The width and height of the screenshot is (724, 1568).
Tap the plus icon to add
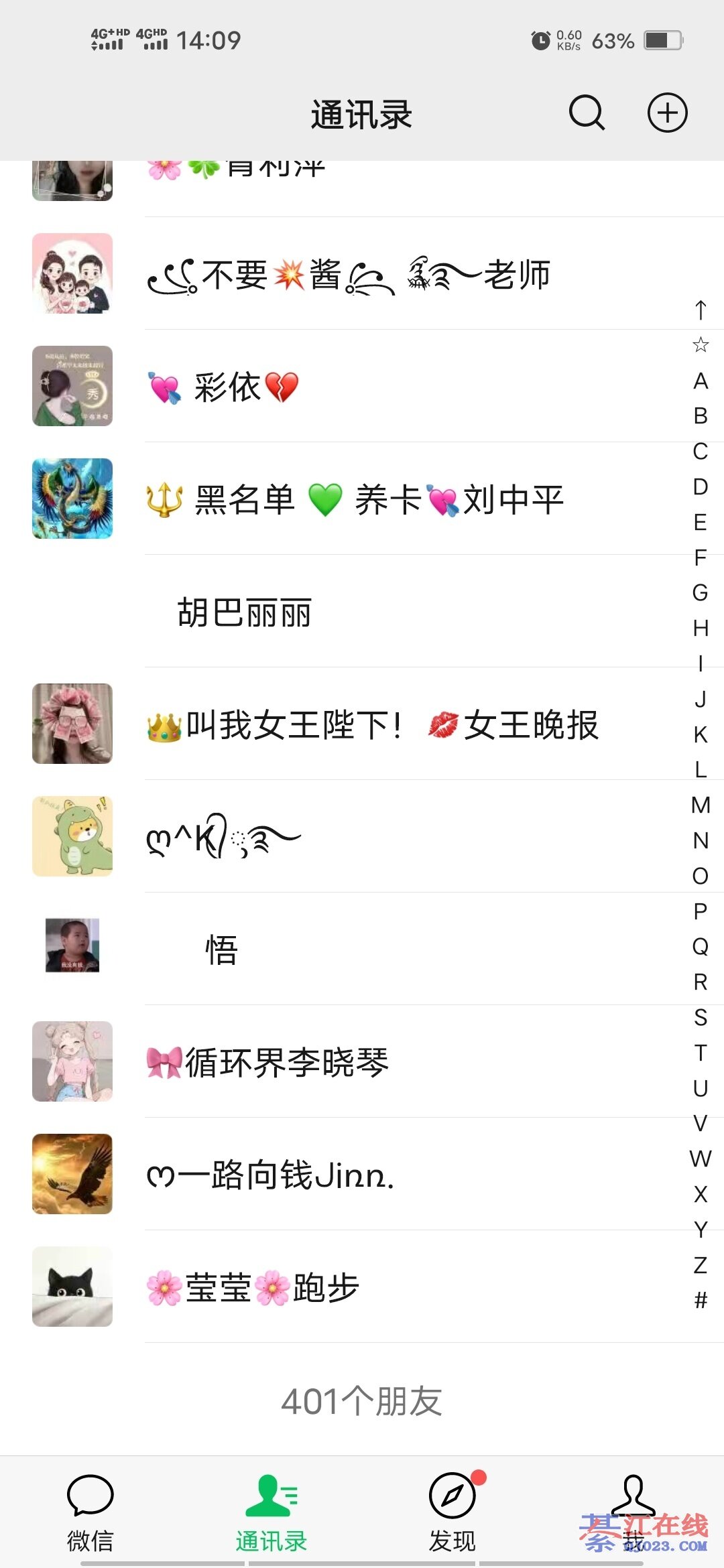667,113
